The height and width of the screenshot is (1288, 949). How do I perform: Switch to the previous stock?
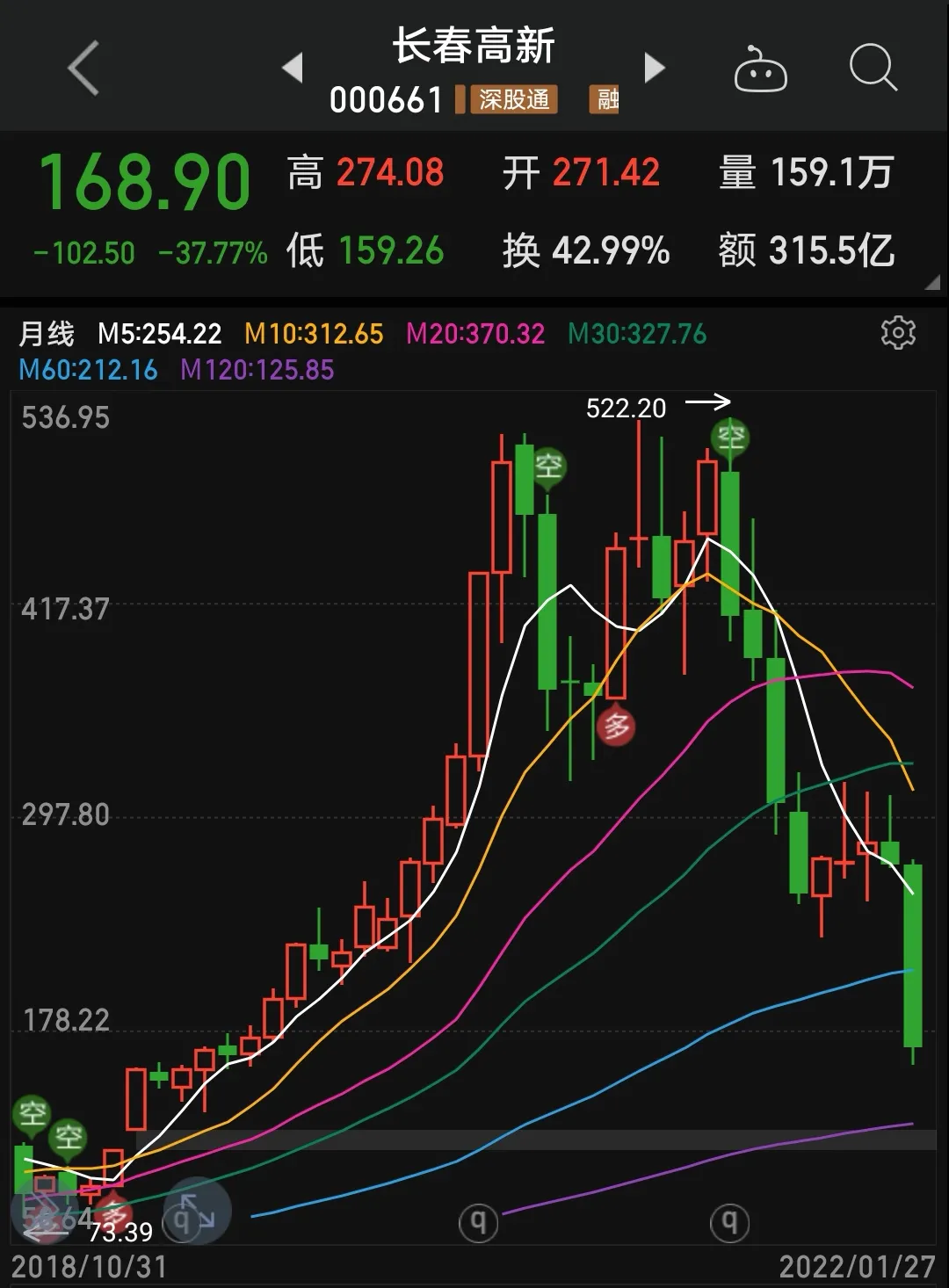pos(293,68)
